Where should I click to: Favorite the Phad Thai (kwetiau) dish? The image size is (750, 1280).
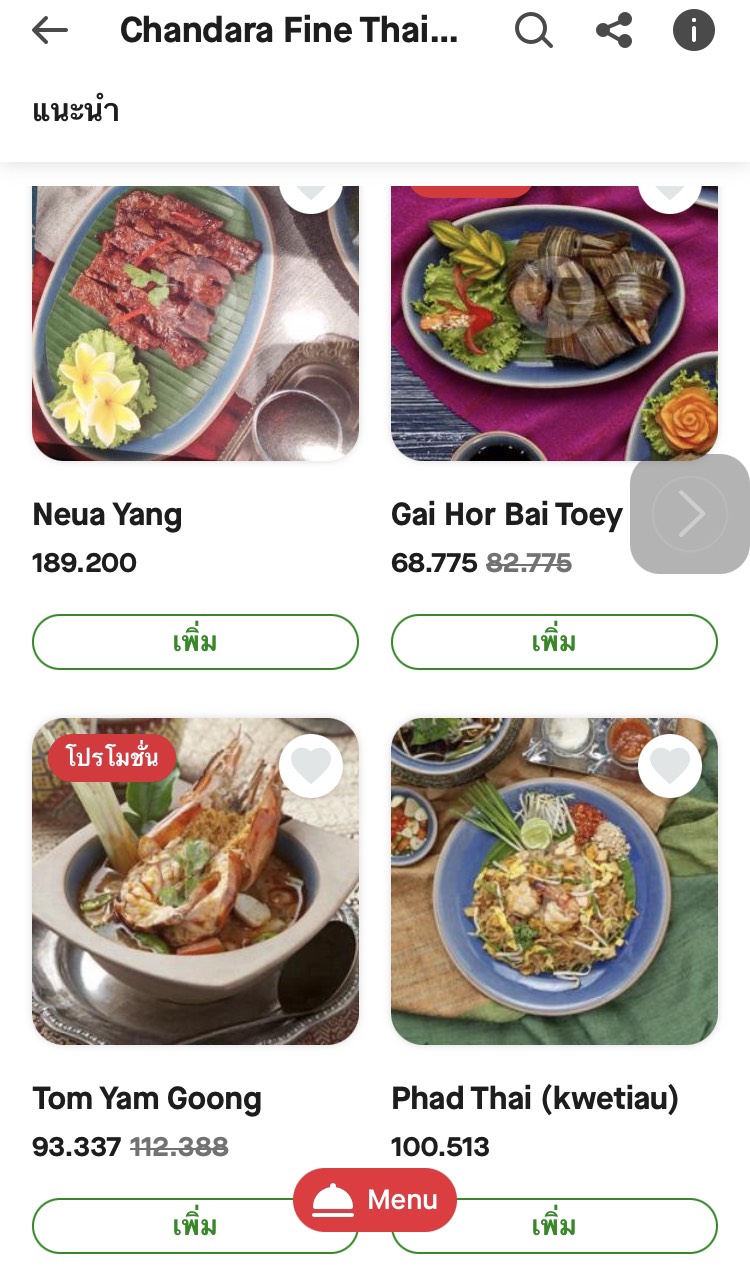[670, 766]
